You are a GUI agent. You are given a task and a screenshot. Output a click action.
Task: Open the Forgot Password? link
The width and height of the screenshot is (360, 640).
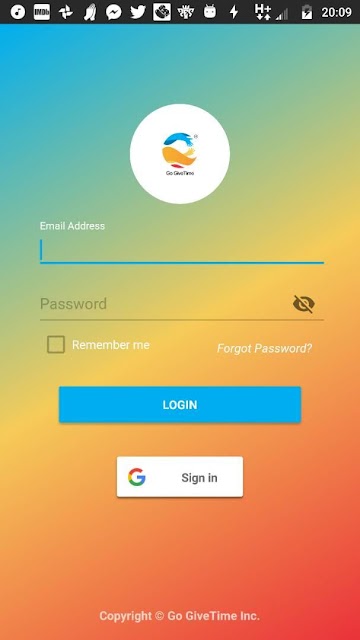click(x=264, y=349)
